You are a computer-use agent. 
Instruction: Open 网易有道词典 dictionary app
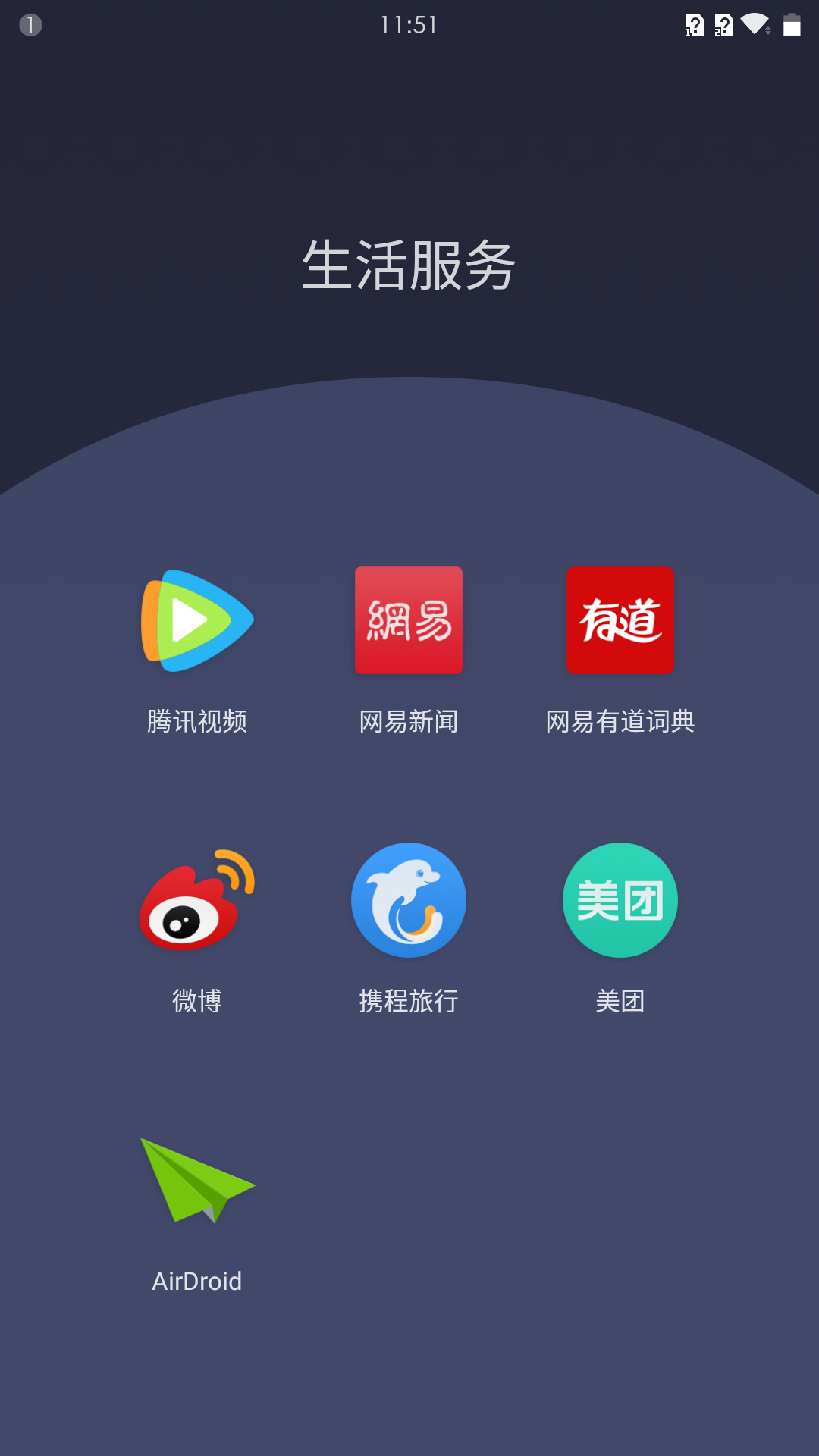(620, 620)
